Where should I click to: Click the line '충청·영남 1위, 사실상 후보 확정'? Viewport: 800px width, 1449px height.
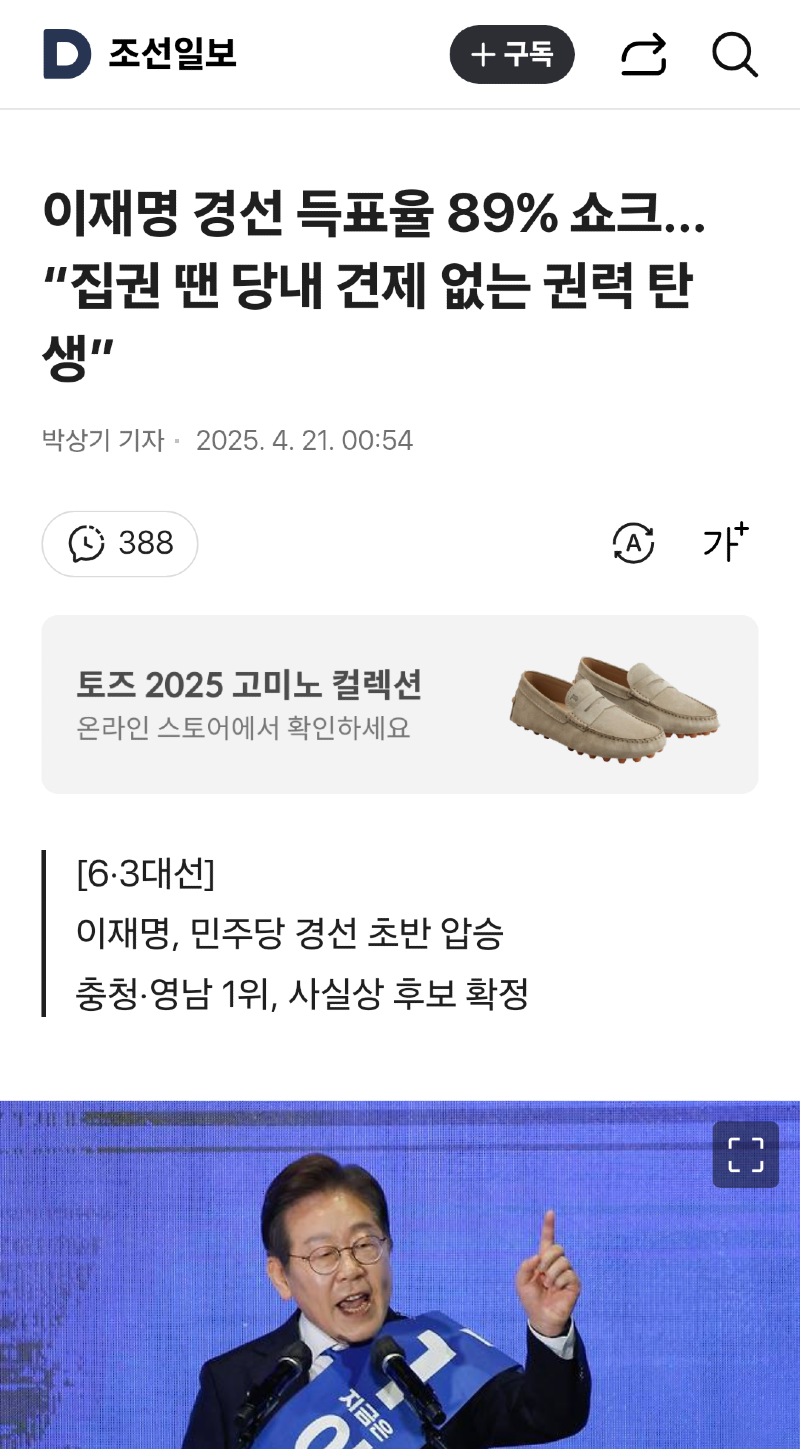click(304, 993)
